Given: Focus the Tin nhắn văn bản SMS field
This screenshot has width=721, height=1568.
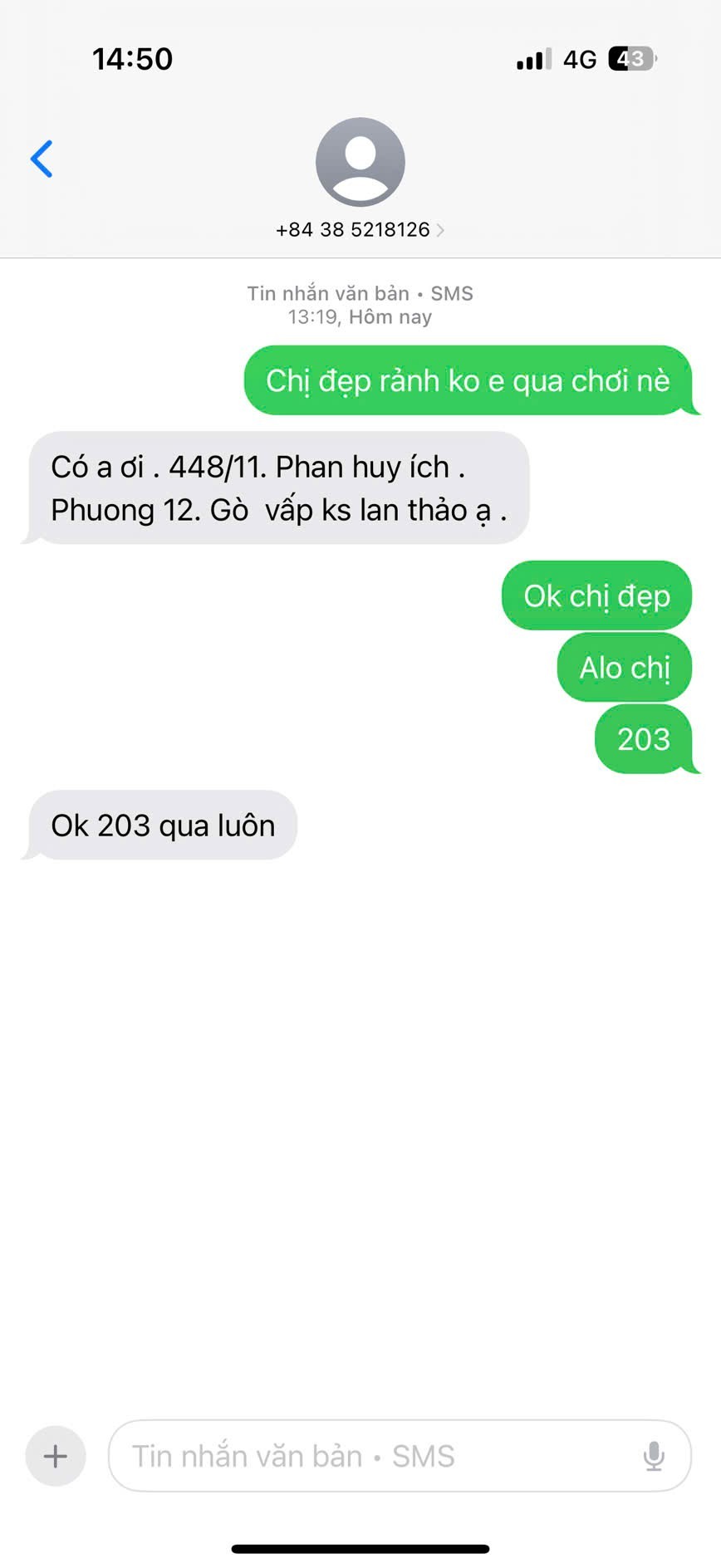Looking at the screenshot, I should coord(374,1456).
